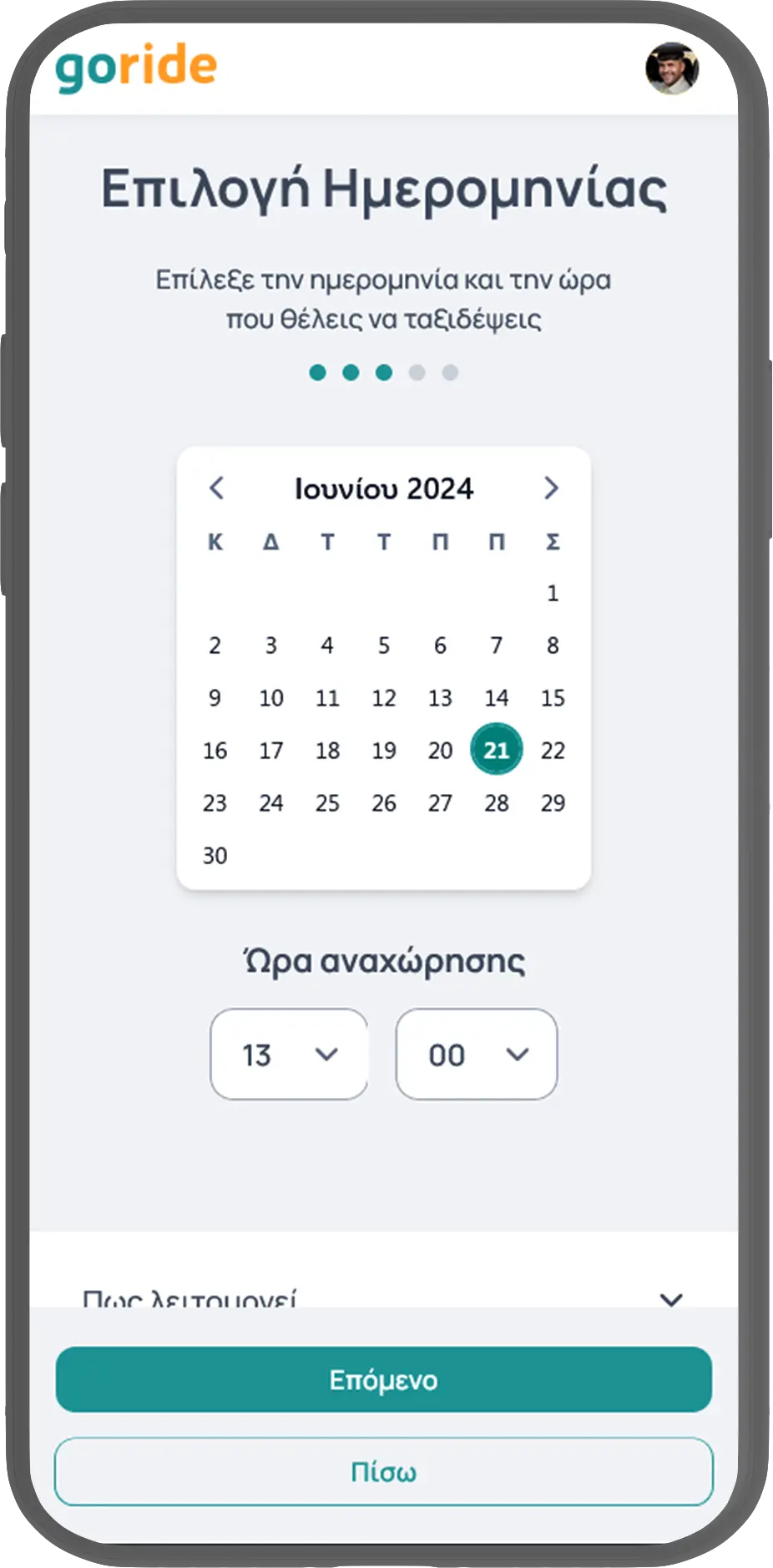Open the profile avatar menu
The image size is (773, 1568).
coord(672,68)
